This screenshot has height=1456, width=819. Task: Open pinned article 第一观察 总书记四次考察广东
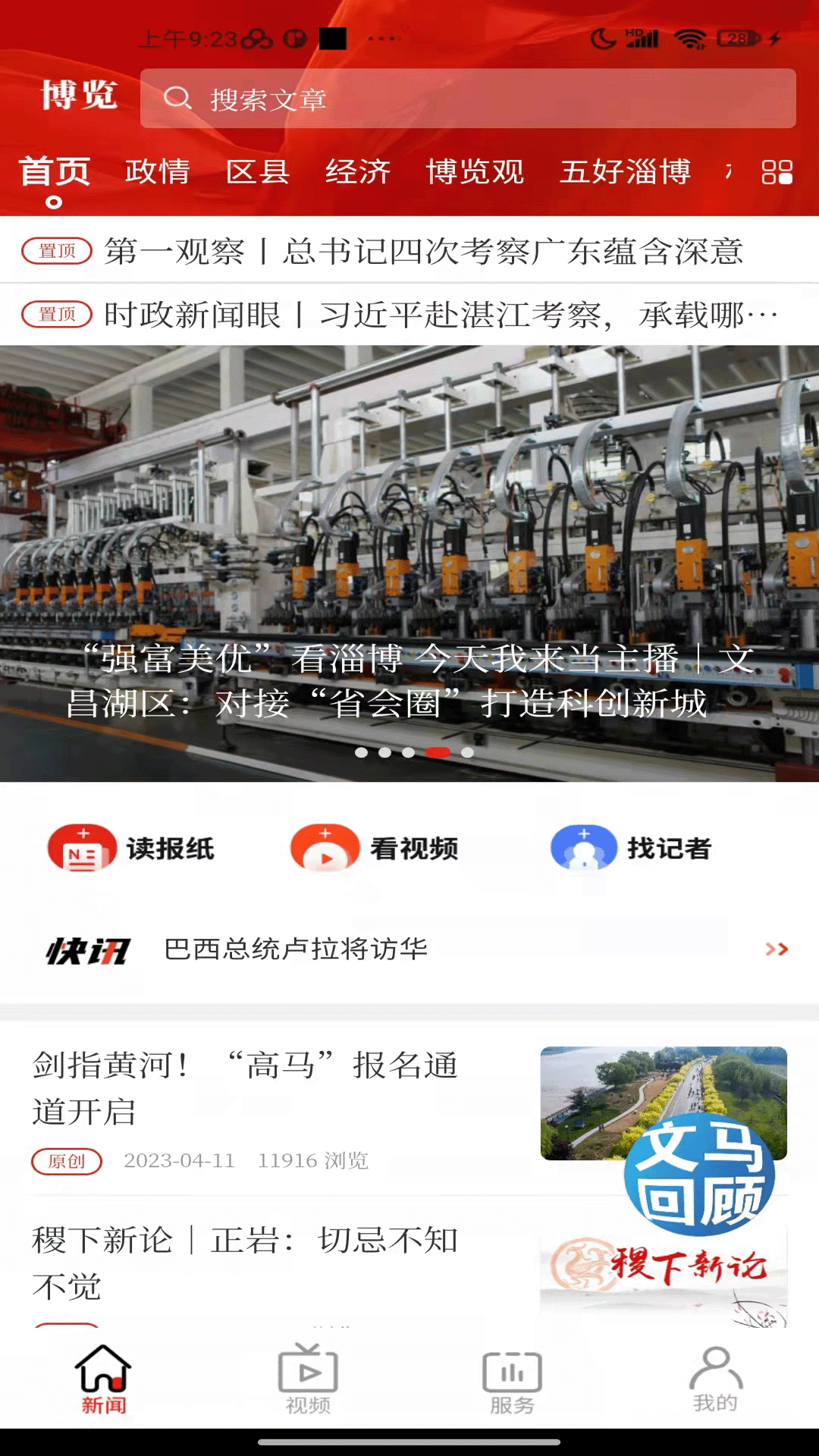pos(423,251)
